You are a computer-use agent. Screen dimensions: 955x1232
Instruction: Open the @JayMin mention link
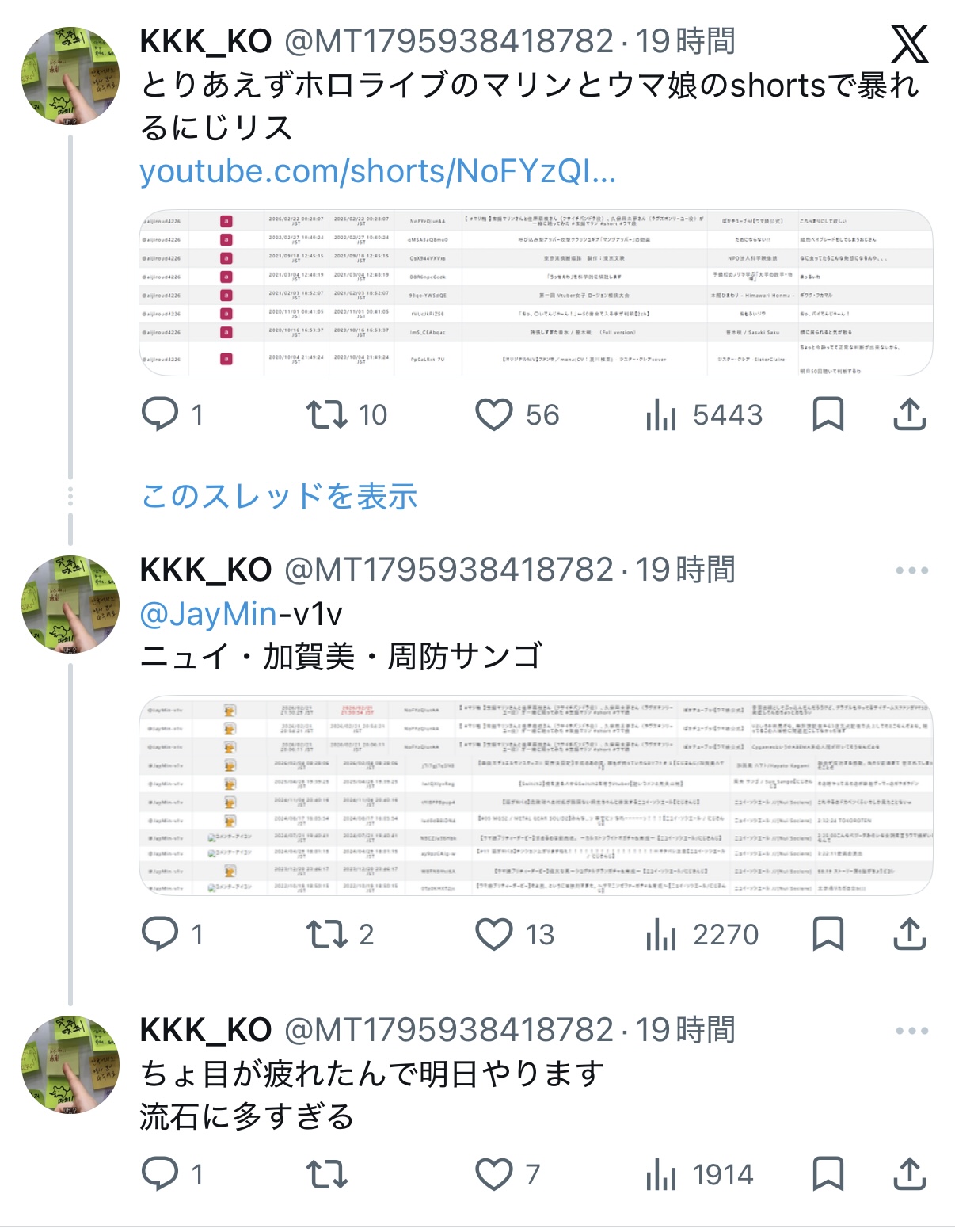click(207, 614)
